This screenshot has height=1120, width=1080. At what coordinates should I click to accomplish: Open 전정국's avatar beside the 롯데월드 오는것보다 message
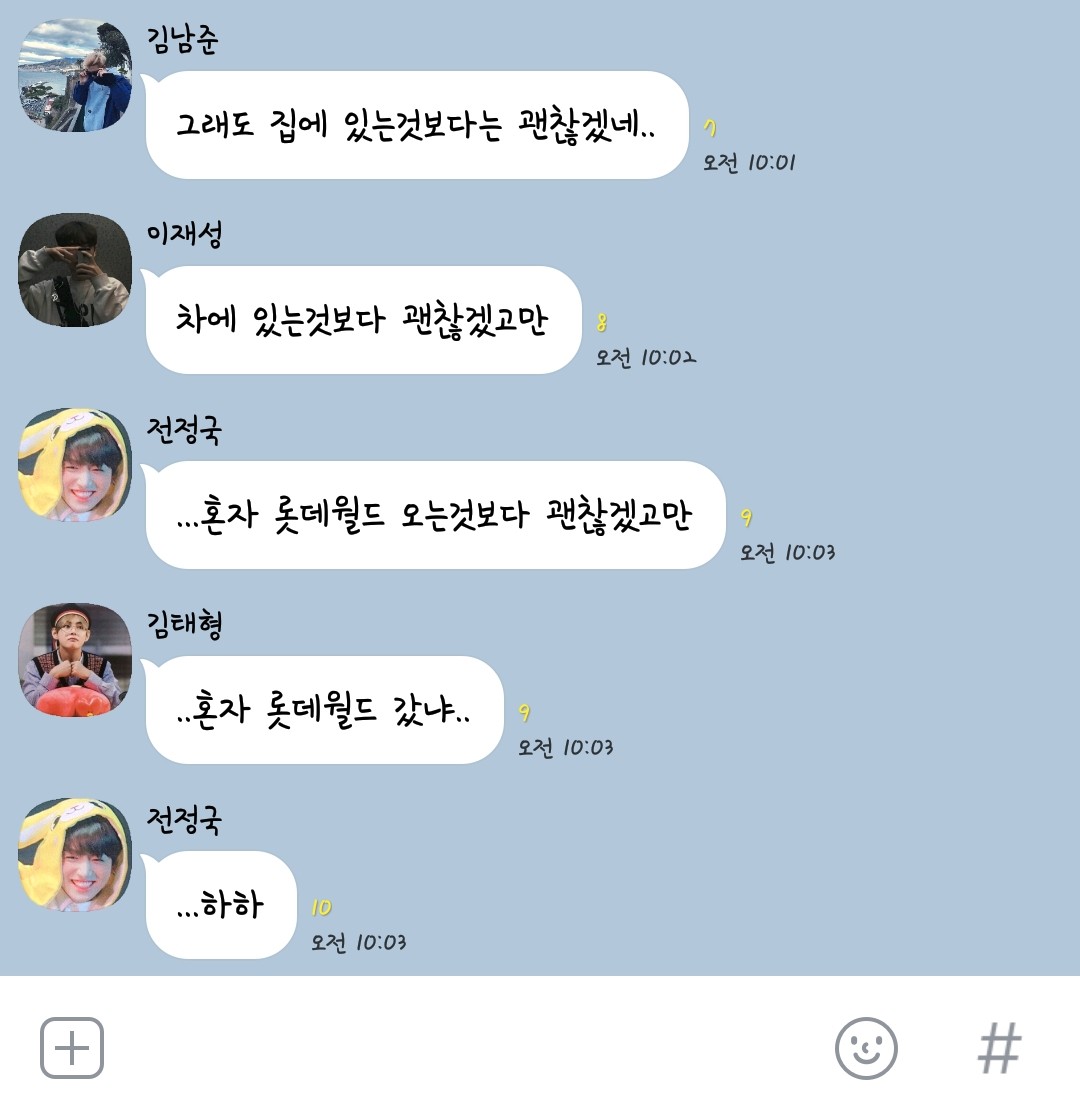coord(75,465)
